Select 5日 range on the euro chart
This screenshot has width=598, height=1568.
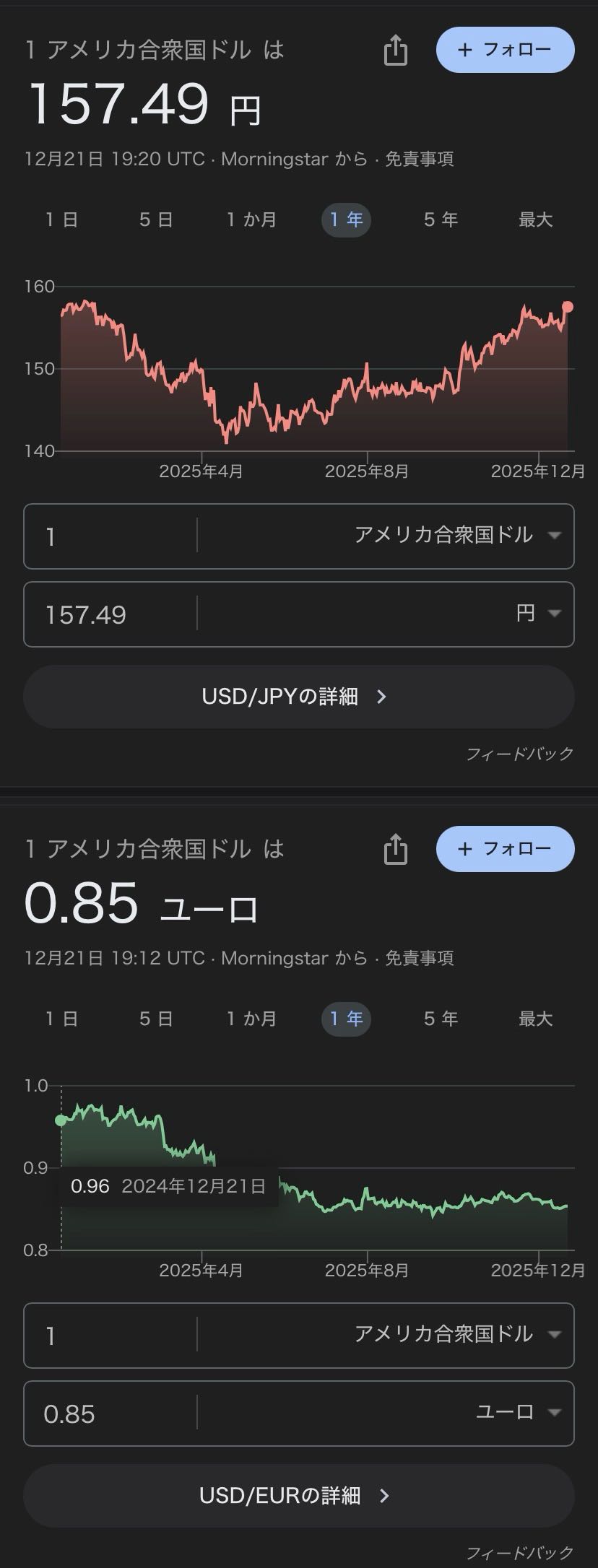[156, 1019]
